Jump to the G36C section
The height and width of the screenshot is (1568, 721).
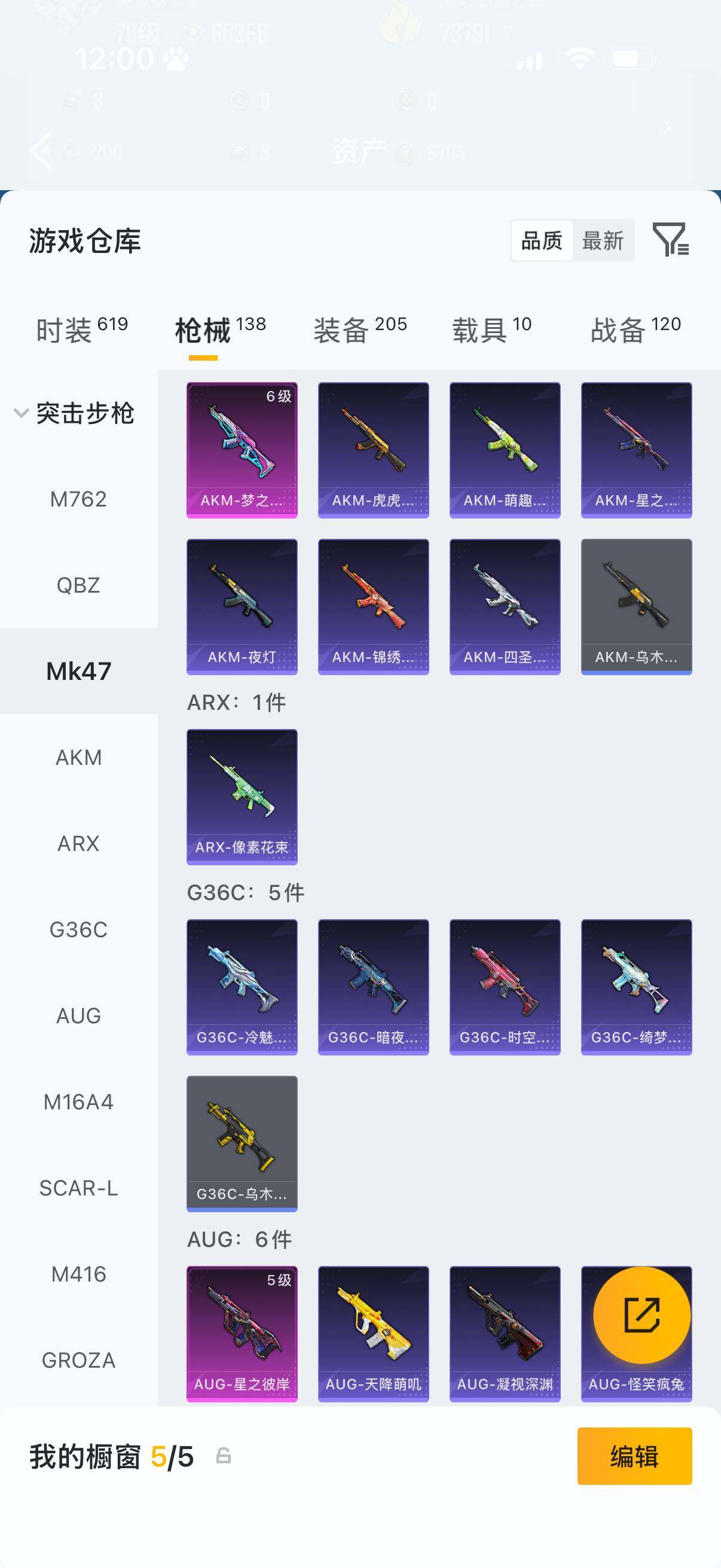pos(78,929)
